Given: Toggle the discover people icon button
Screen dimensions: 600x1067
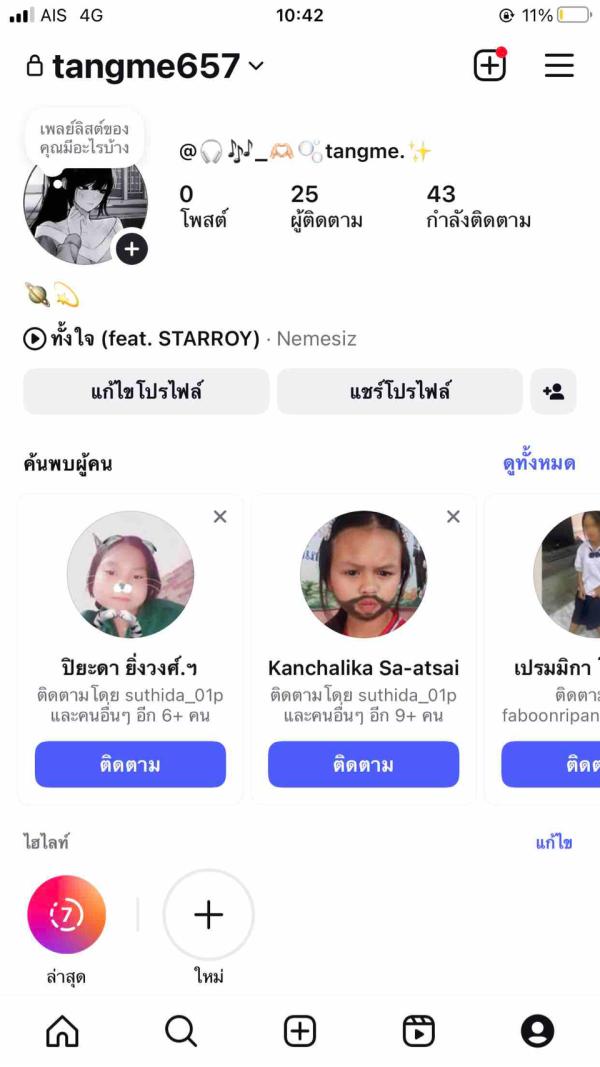Looking at the screenshot, I should [553, 391].
